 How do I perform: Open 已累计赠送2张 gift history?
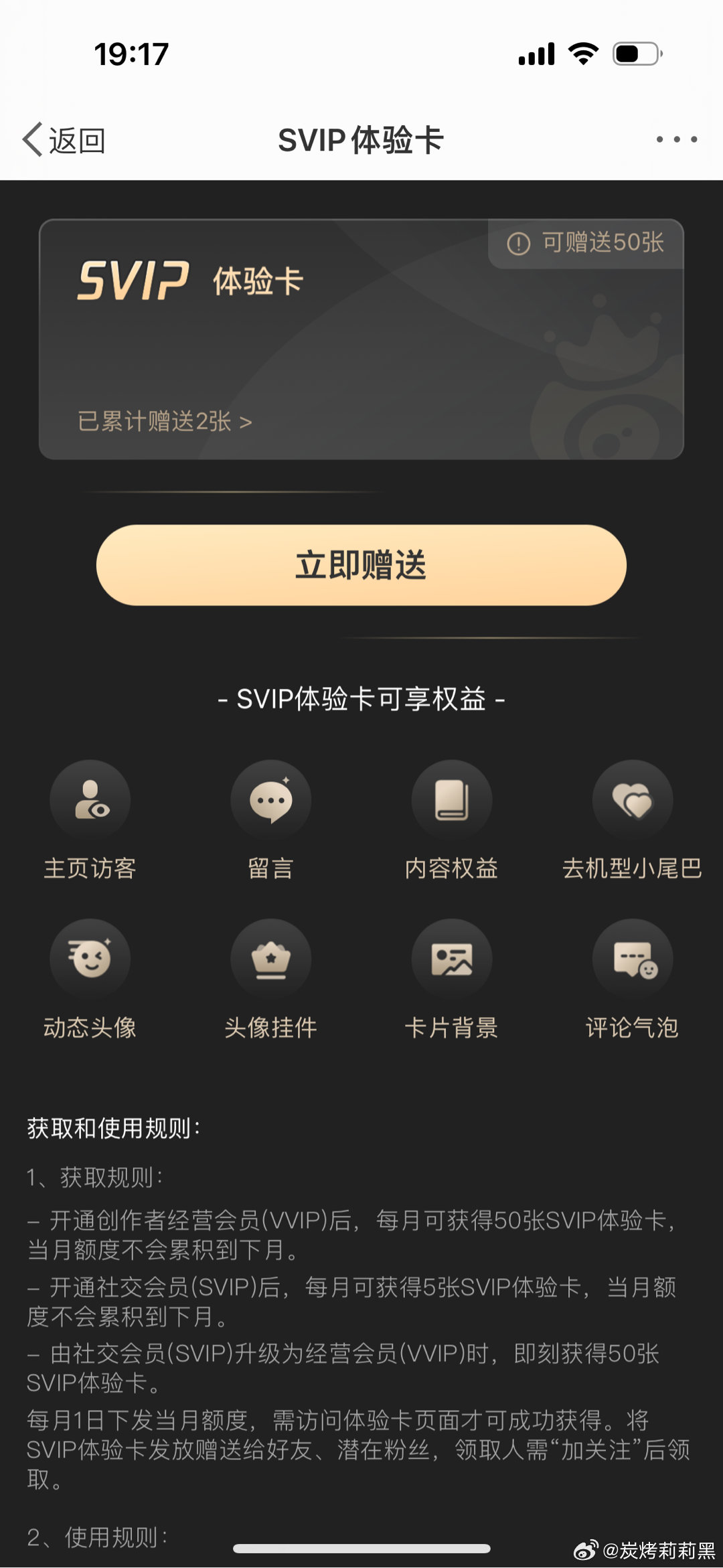pyautogui.click(x=165, y=422)
